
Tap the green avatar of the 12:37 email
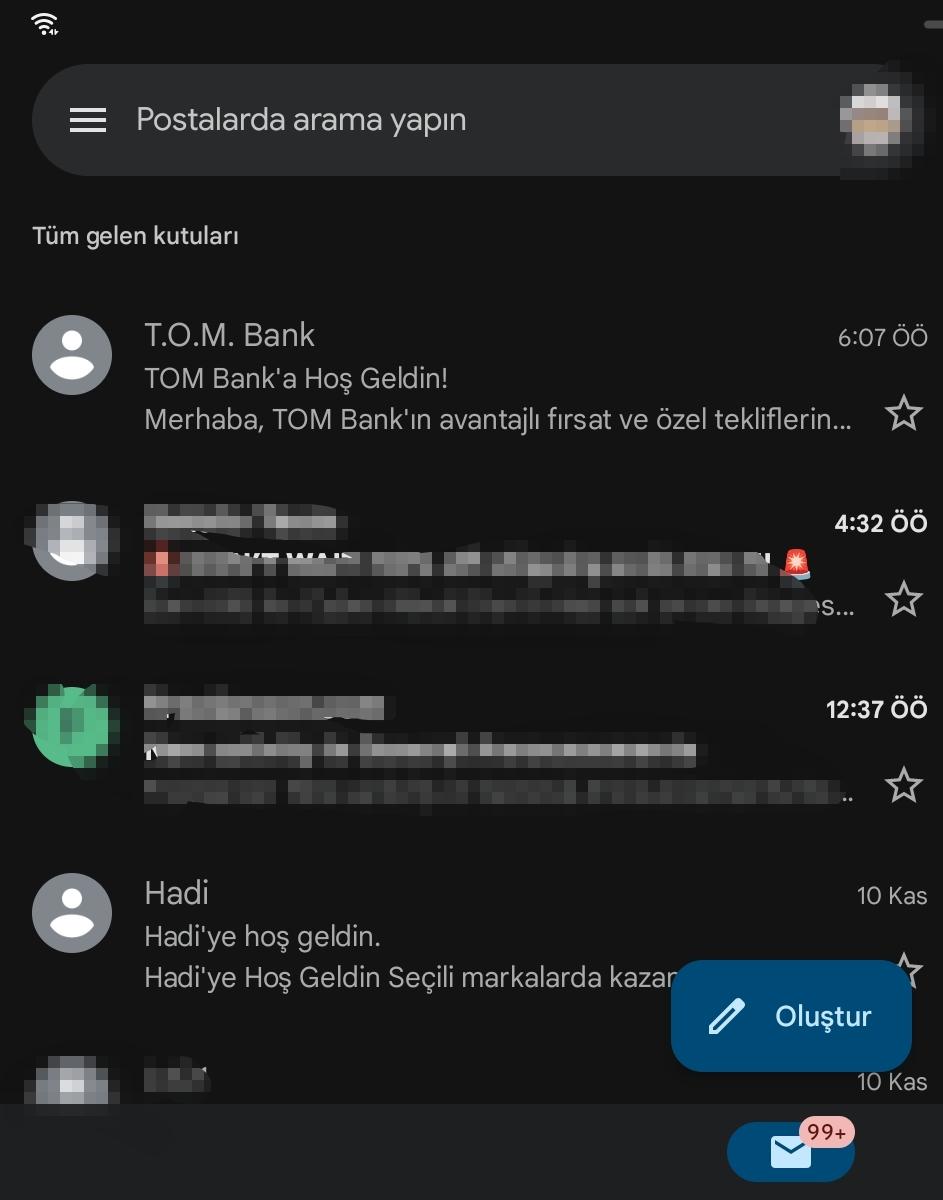tap(71, 726)
